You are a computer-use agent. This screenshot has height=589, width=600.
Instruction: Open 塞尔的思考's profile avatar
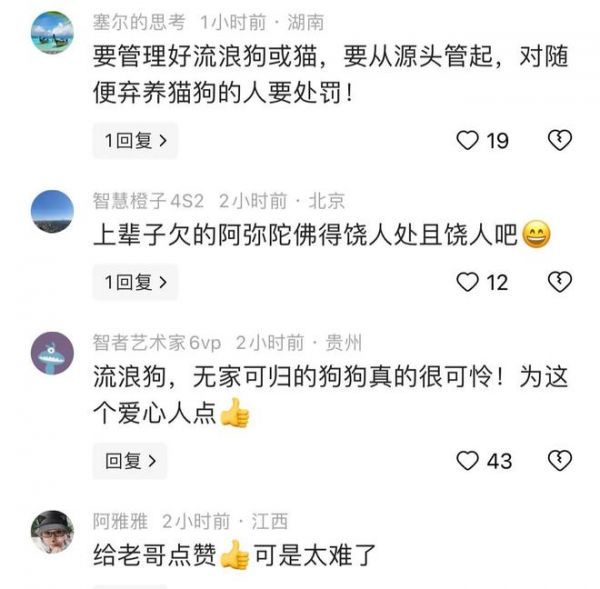[x=53, y=32]
